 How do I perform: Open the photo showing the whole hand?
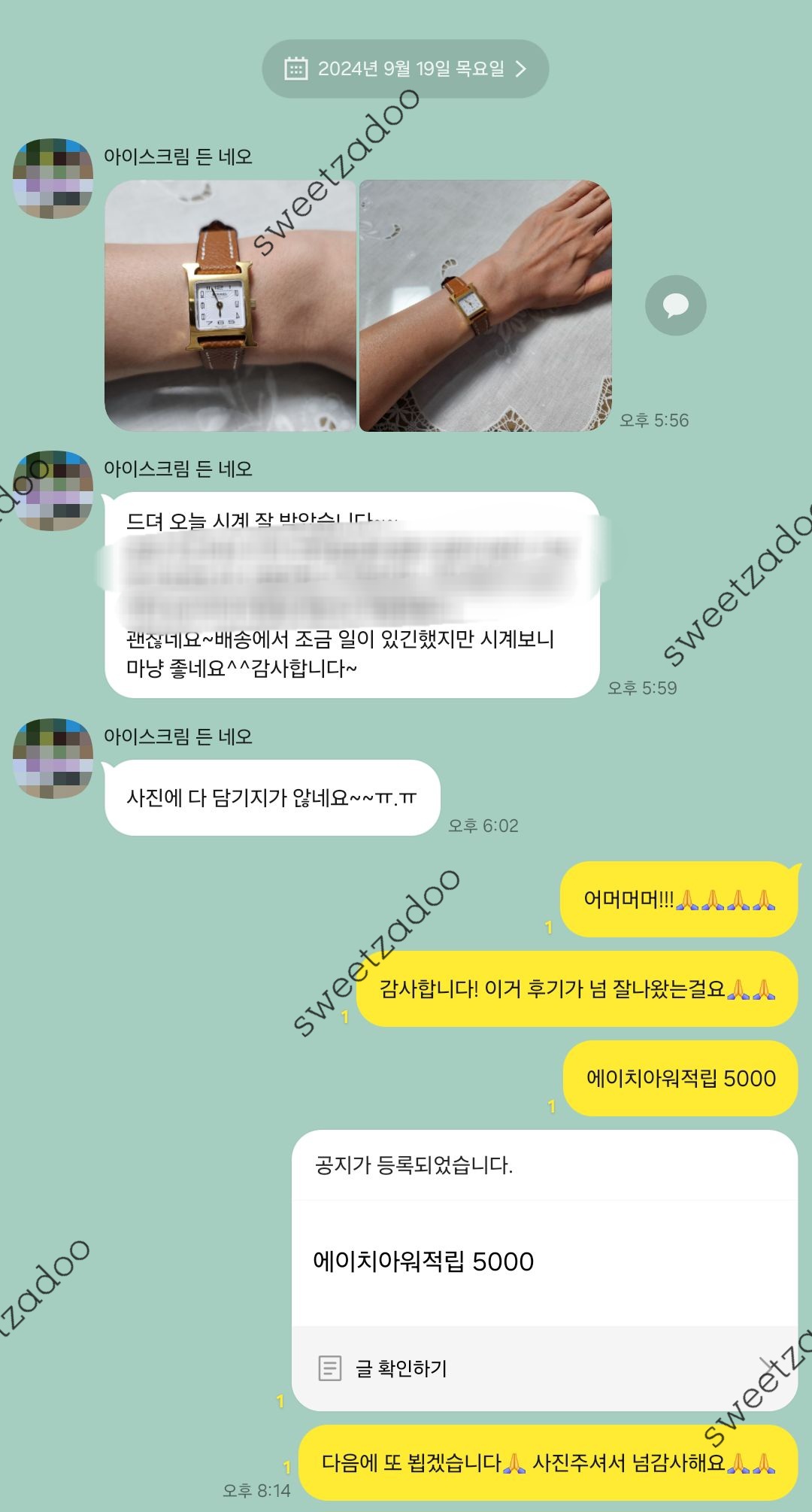(485, 305)
